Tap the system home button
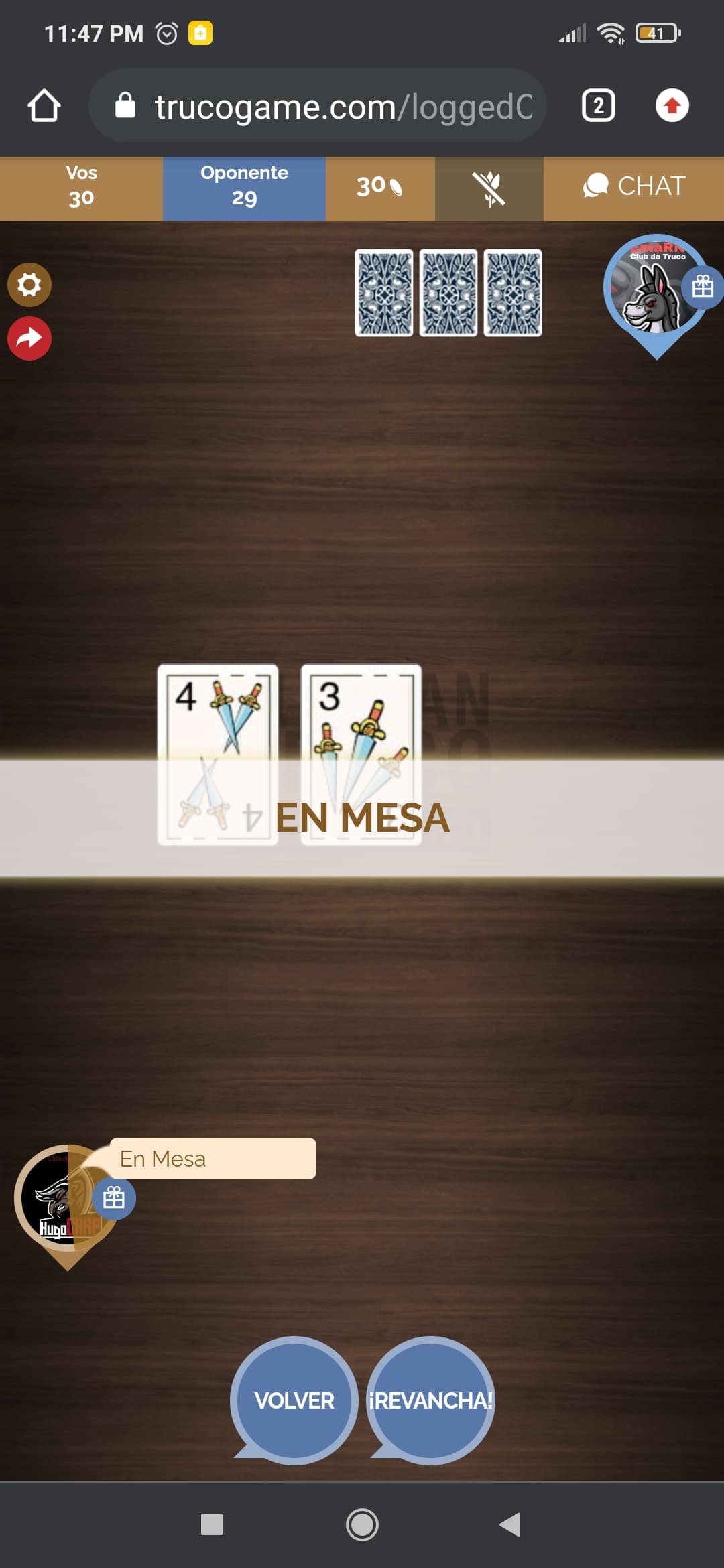Screen dimensions: 724x1568 362,1524
